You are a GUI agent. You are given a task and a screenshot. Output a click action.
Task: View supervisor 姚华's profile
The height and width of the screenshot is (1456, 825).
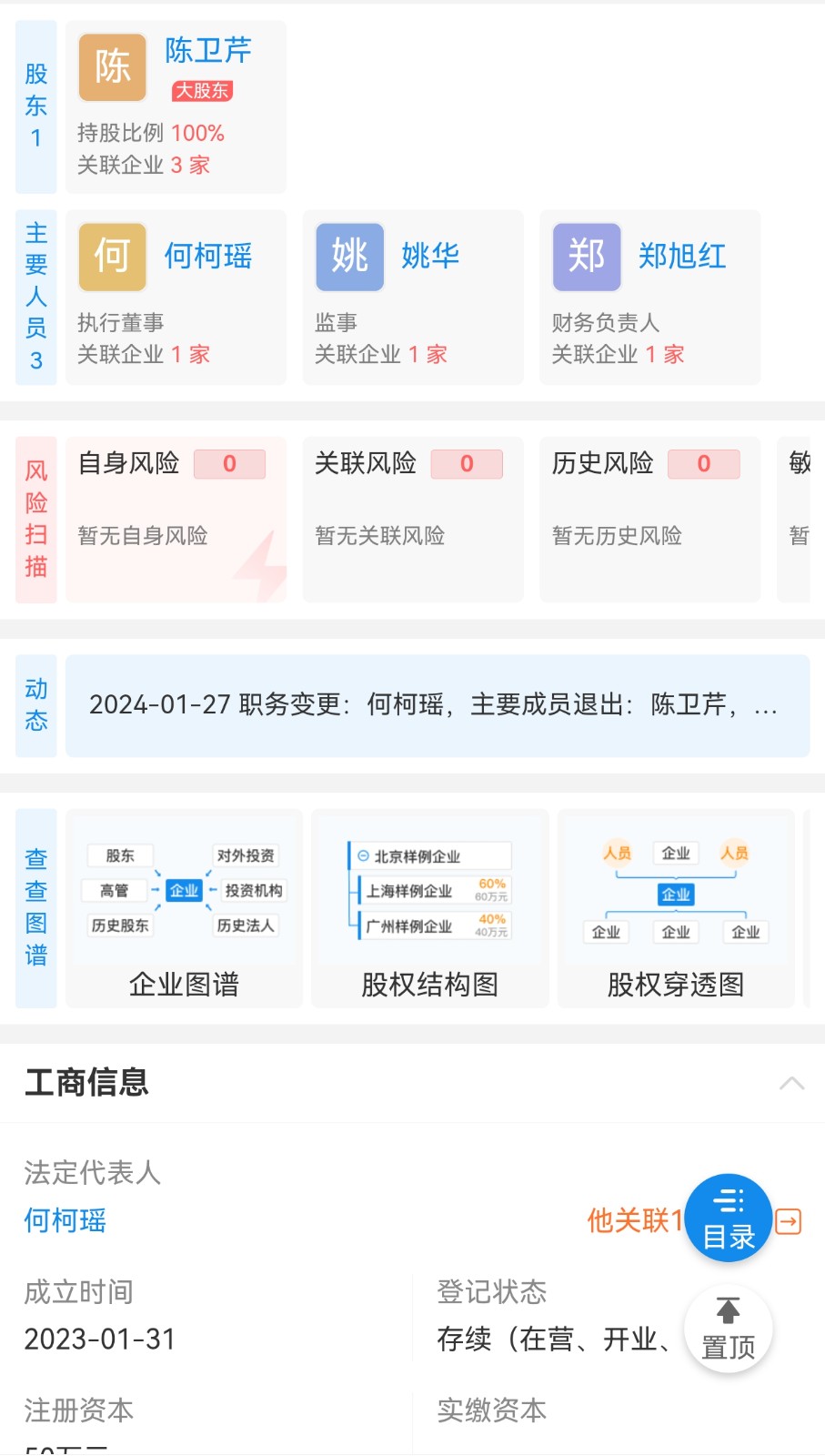coord(413,297)
